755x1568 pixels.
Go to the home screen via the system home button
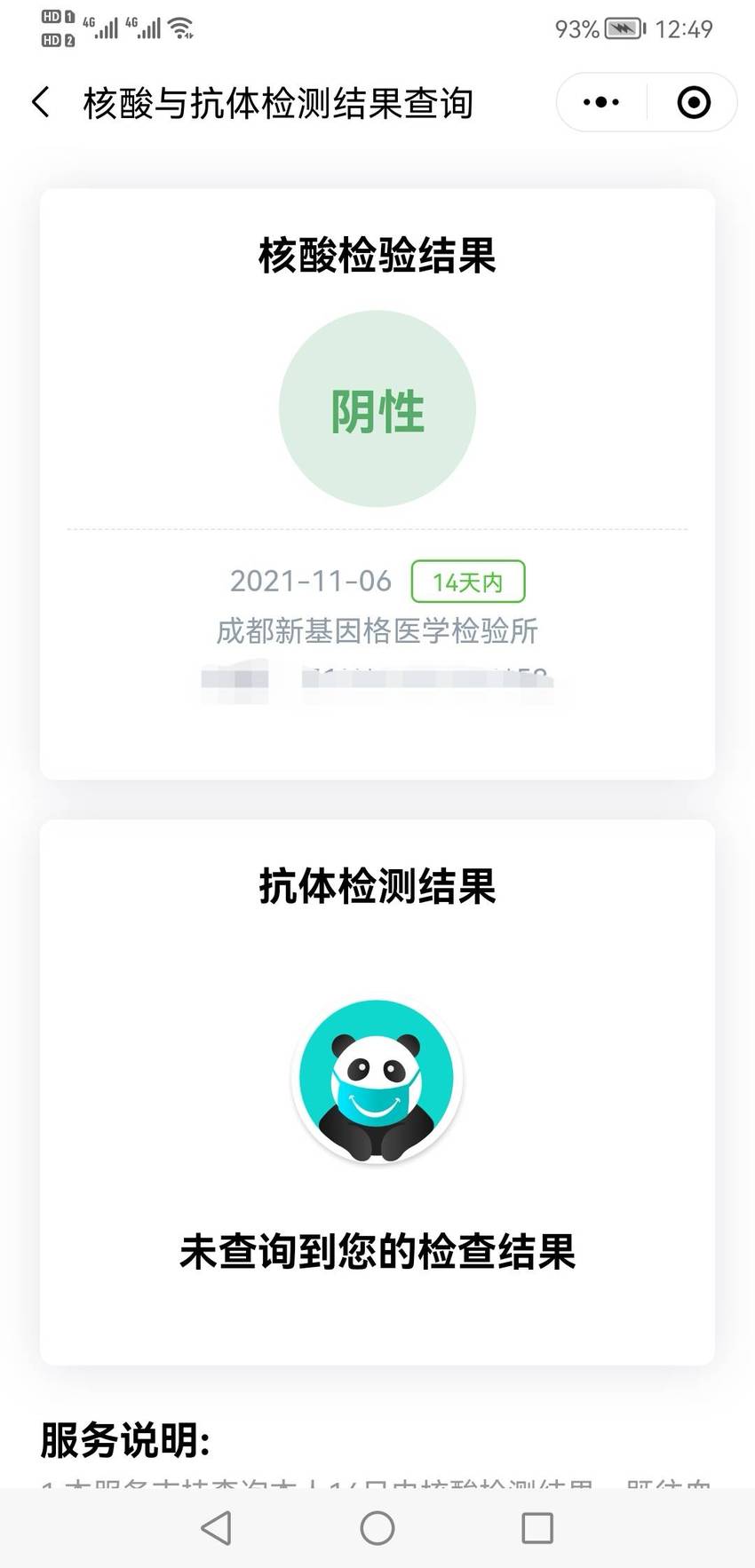(x=377, y=1528)
